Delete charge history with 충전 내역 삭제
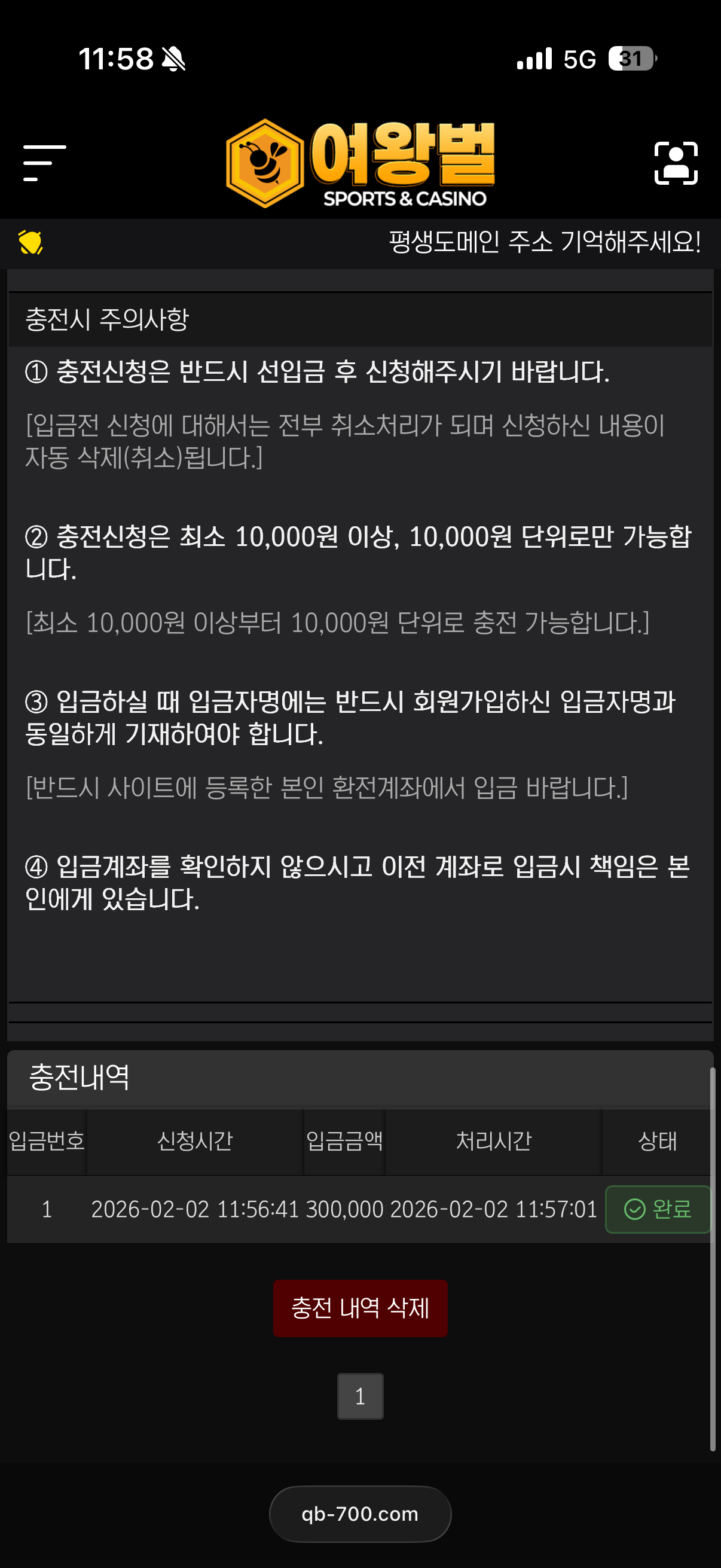Viewport: 721px width, 1568px height. coord(360,1308)
